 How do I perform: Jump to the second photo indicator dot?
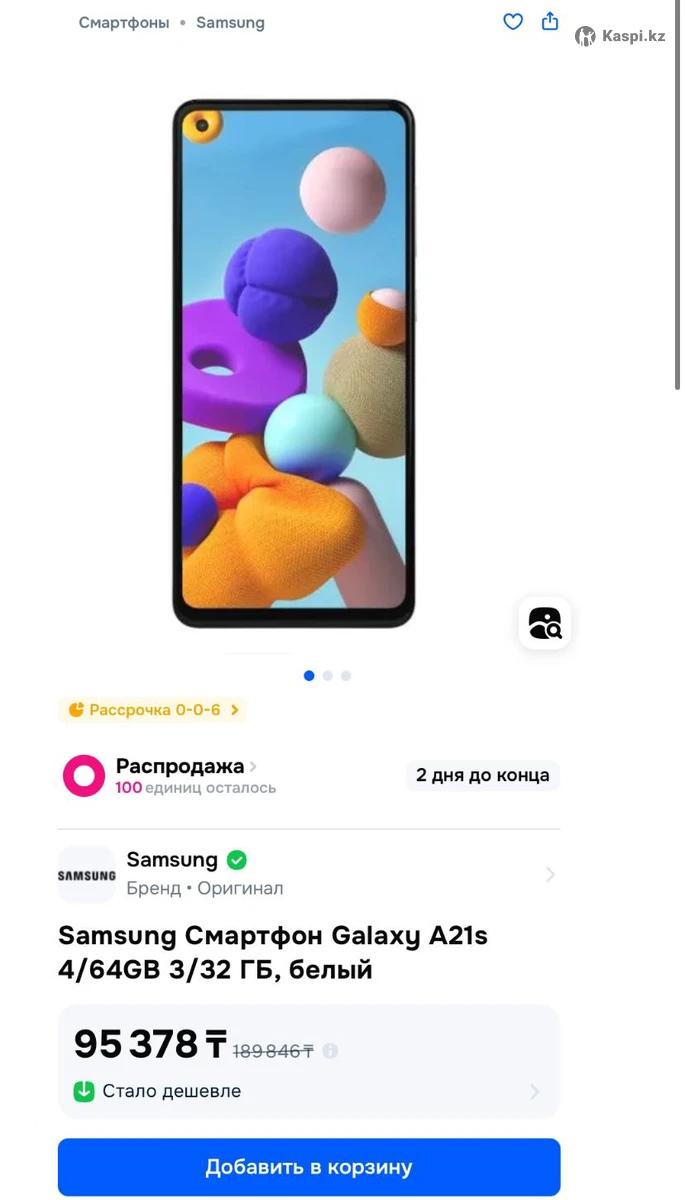coord(327,676)
